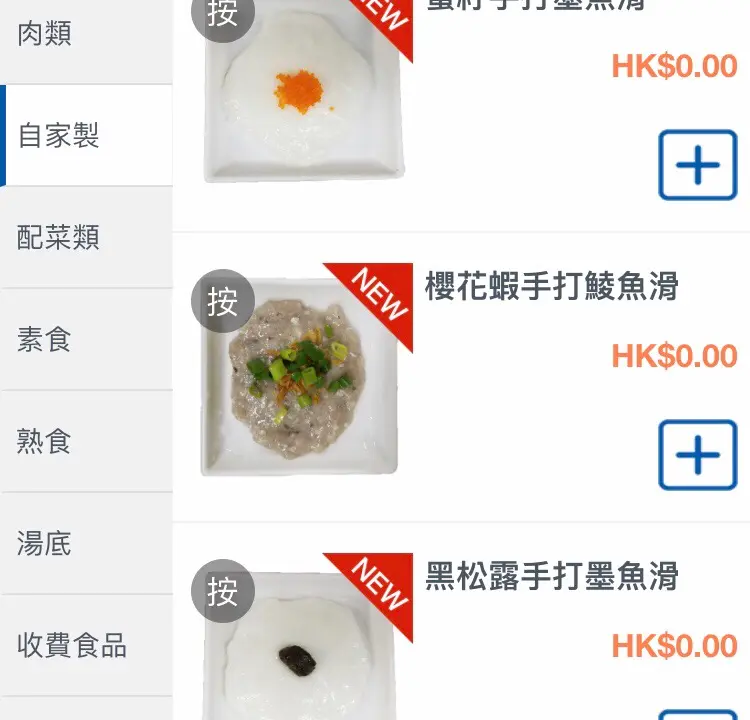750x720 pixels.
Task: Select the 自家製 category
Action: (x=85, y=136)
